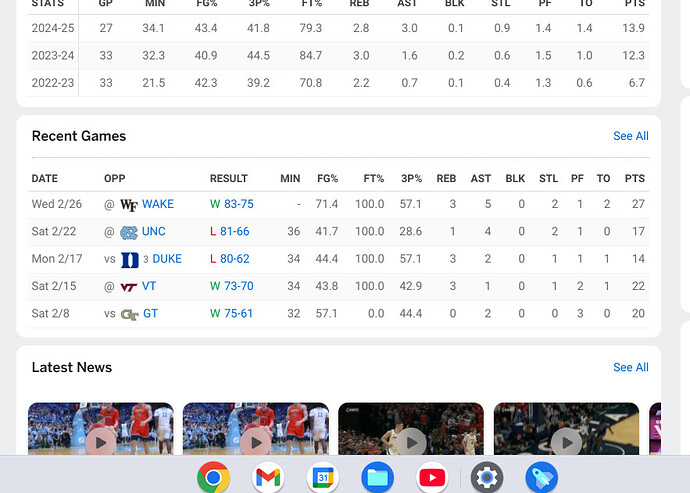Viewport: 690px width, 493px height.
Task: Open See All for Latest News
Action: coord(630,367)
